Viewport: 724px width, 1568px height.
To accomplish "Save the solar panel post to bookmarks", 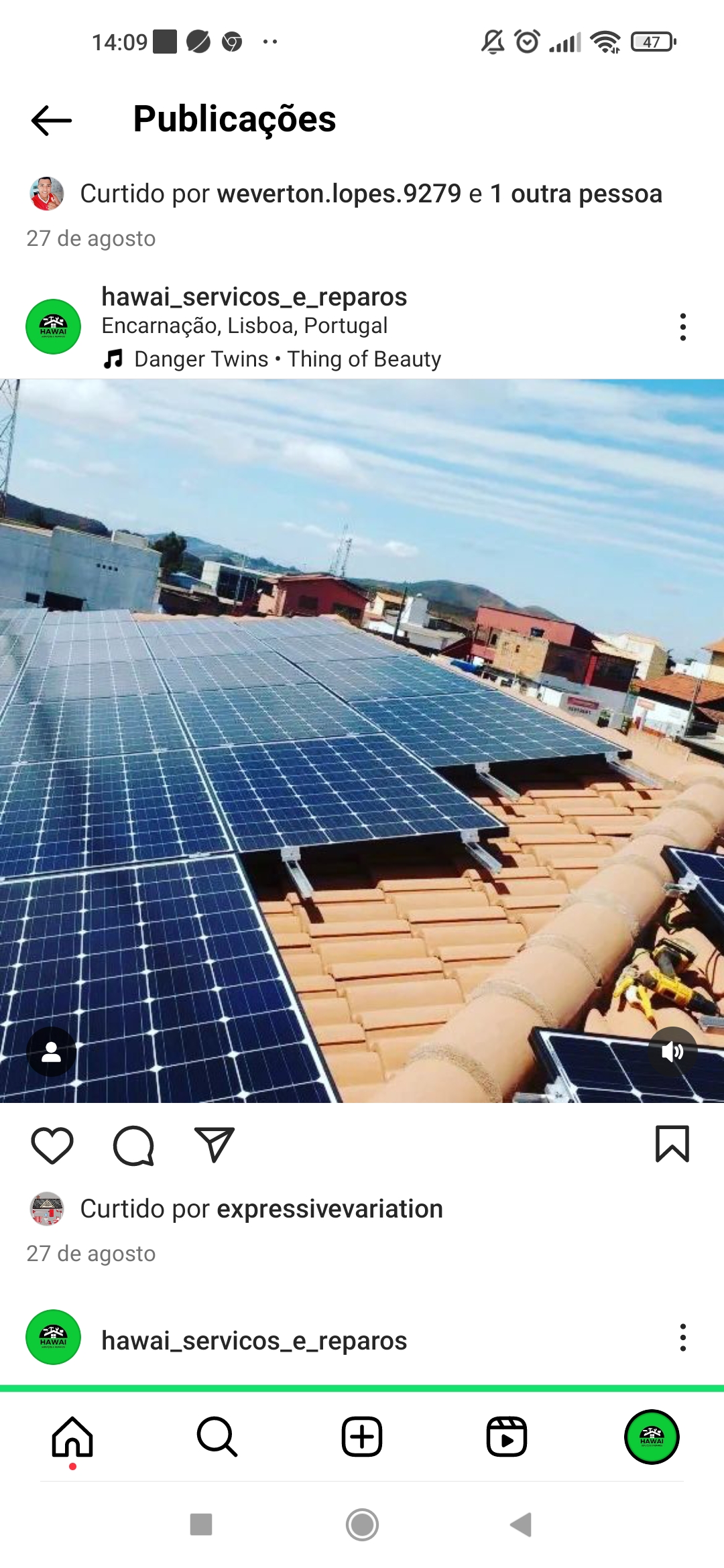I will point(672,1144).
